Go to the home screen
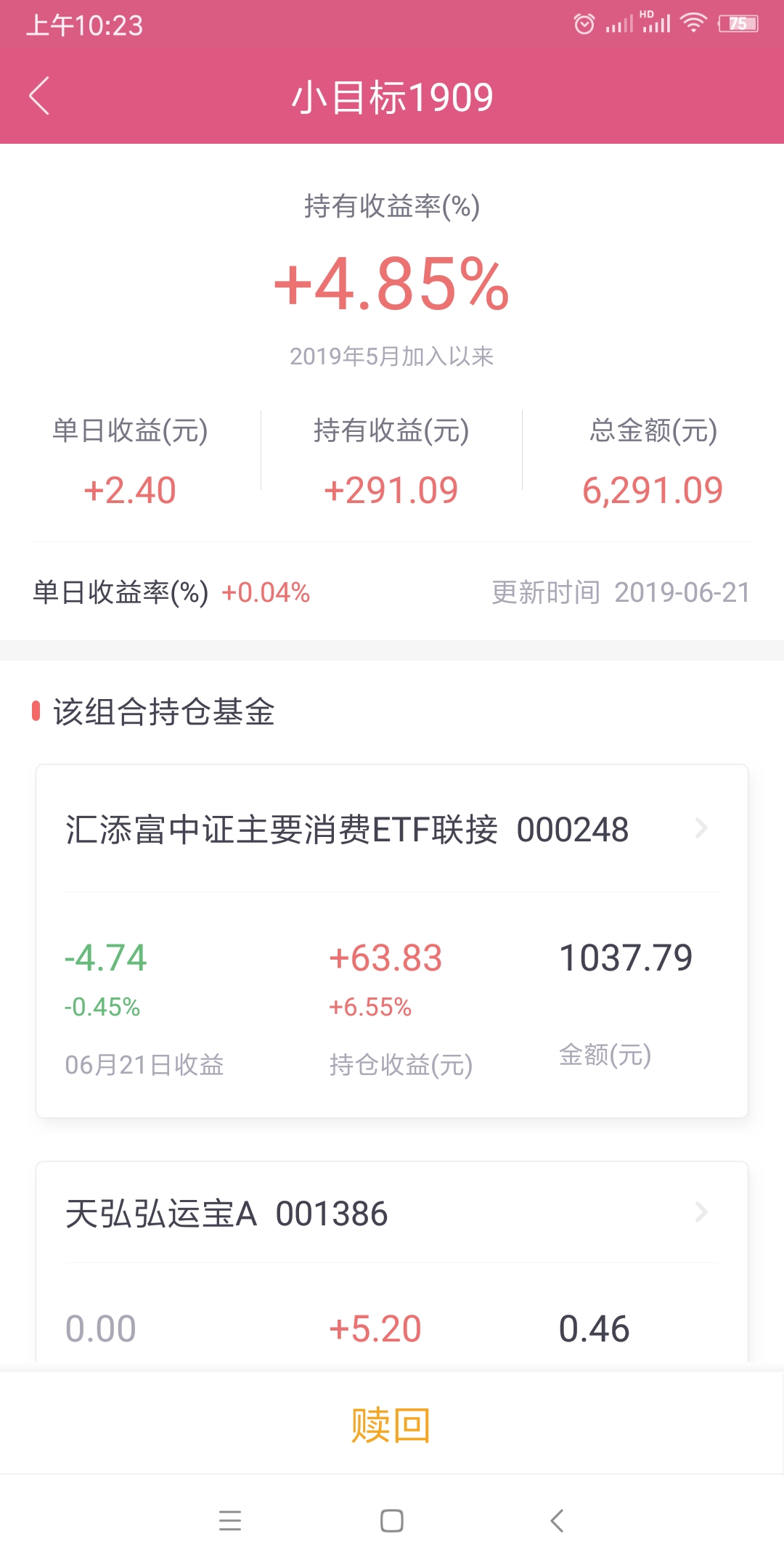This screenshot has height=1568, width=784. (392, 1520)
